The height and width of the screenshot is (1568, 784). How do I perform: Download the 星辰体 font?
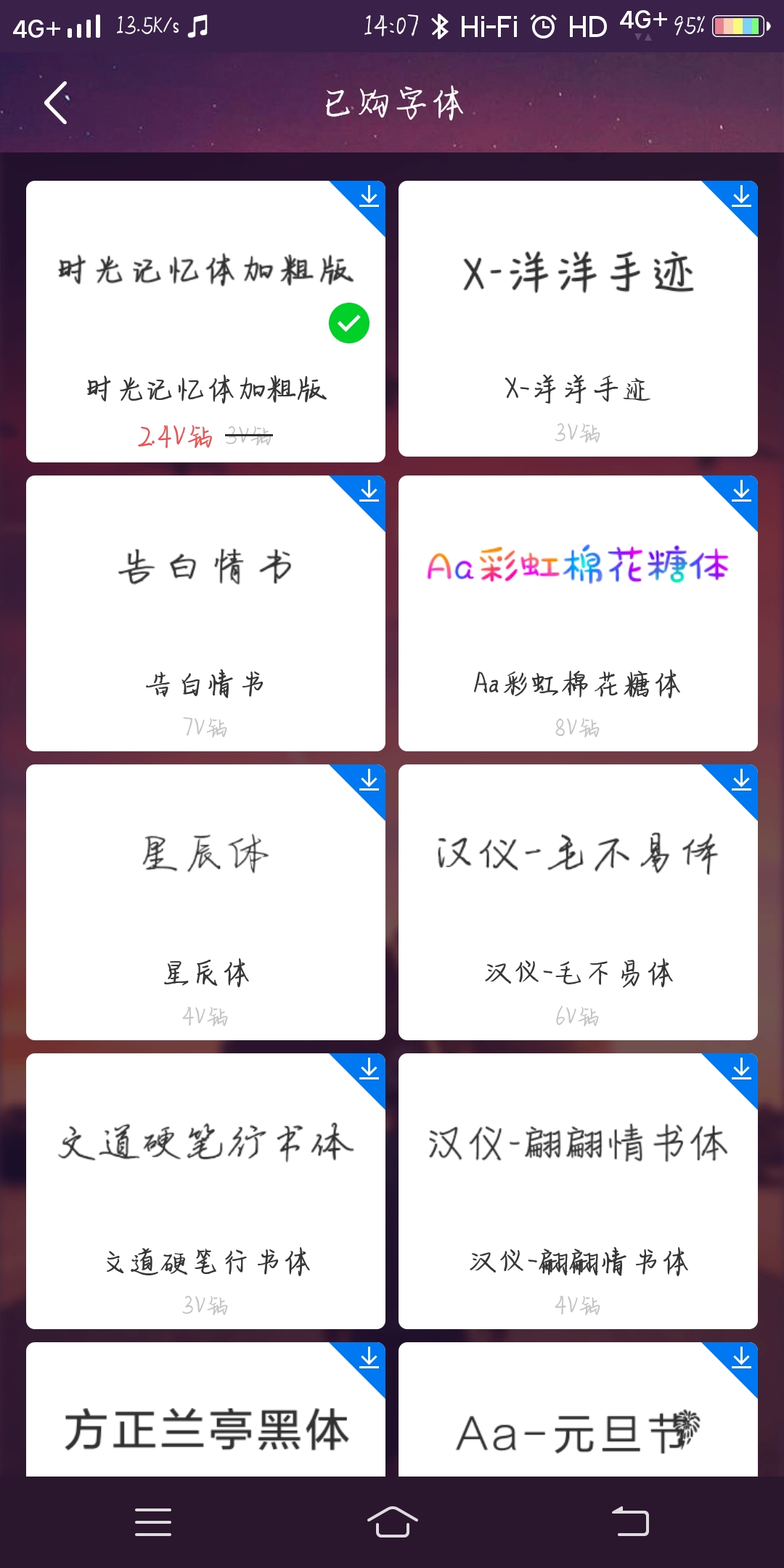369,781
